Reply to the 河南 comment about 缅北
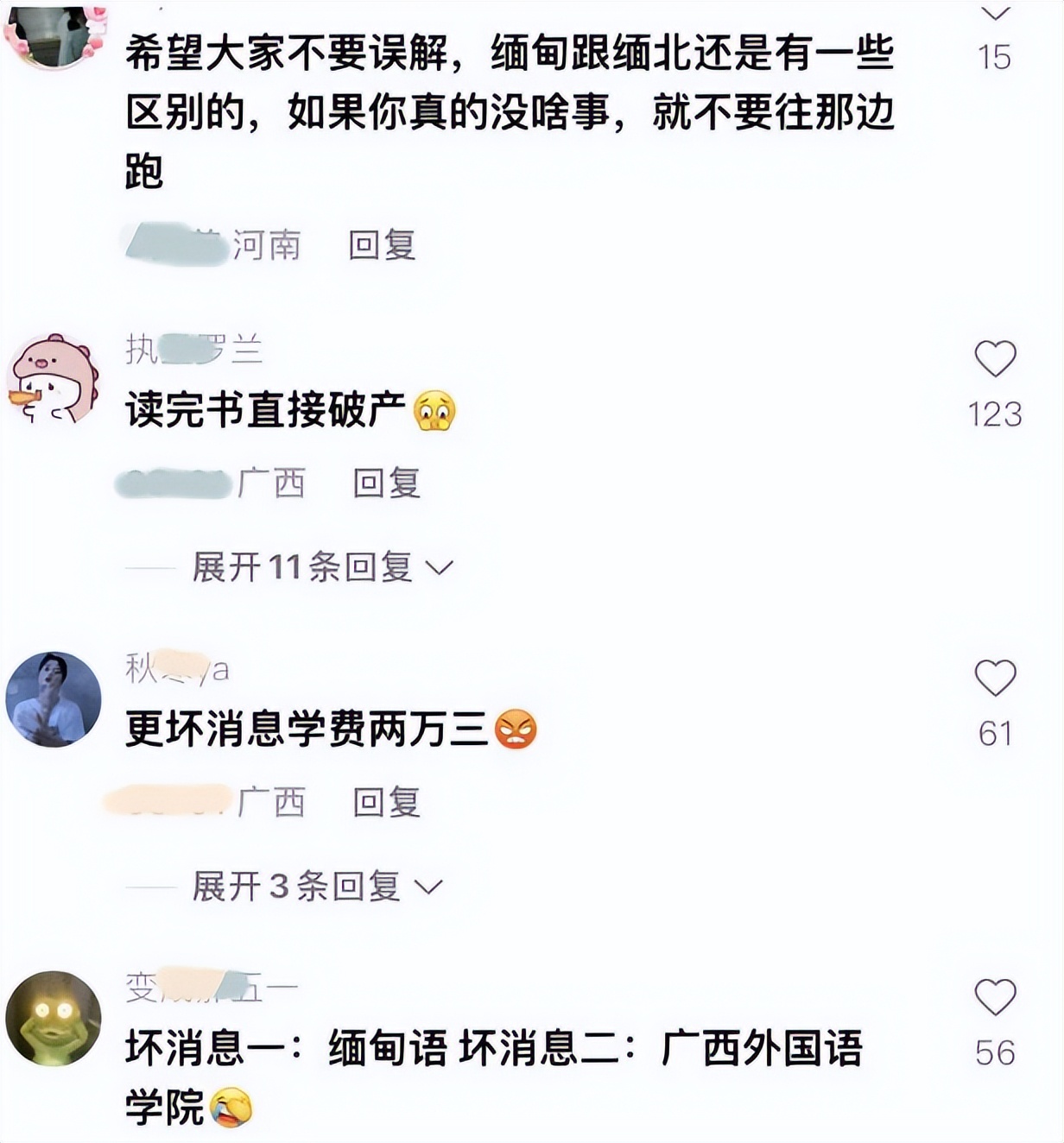This screenshot has width=1064, height=1143. pyautogui.click(x=382, y=246)
